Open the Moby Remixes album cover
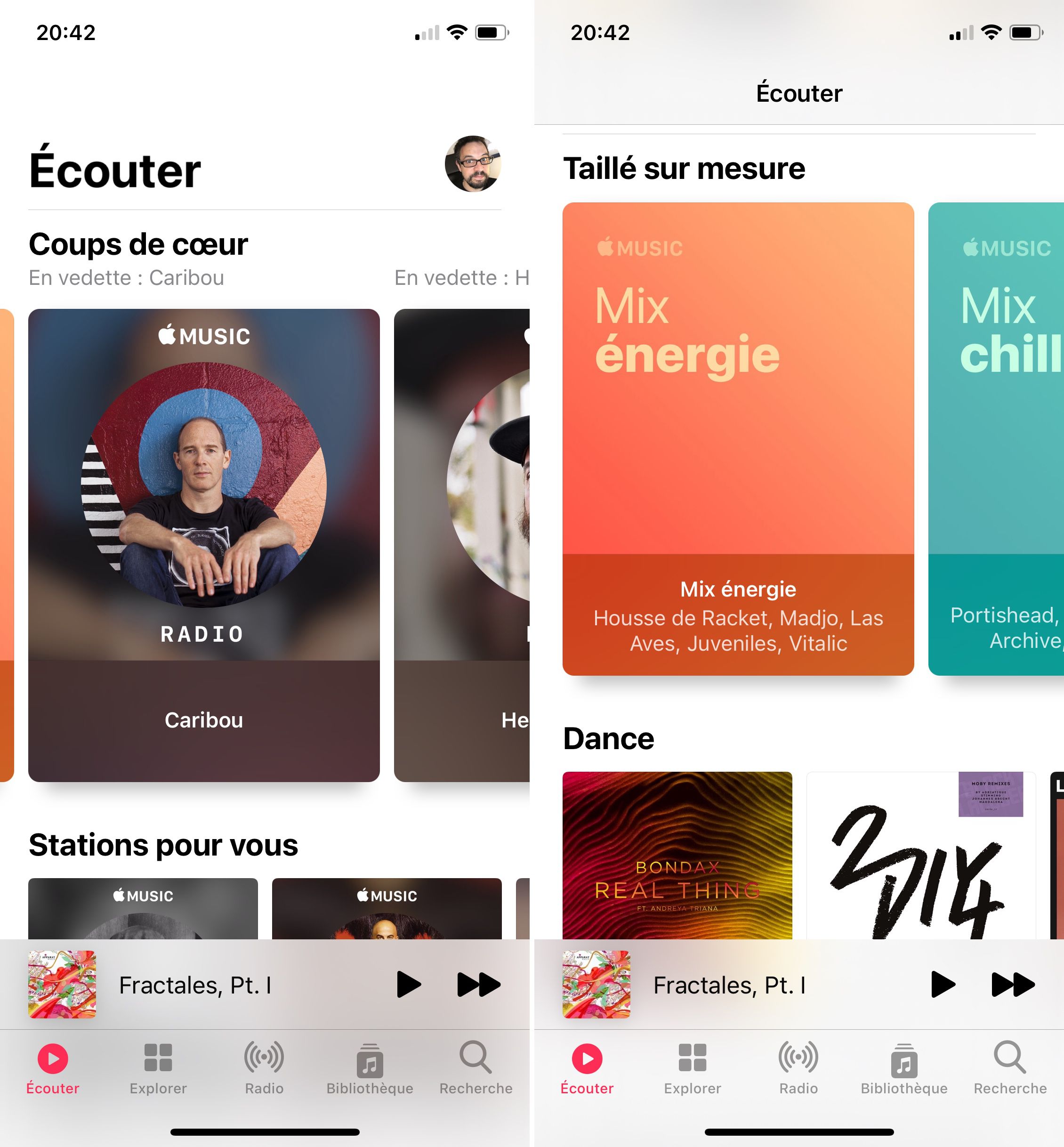Image resolution: width=1064 pixels, height=1147 pixels. [x=921, y=855]
